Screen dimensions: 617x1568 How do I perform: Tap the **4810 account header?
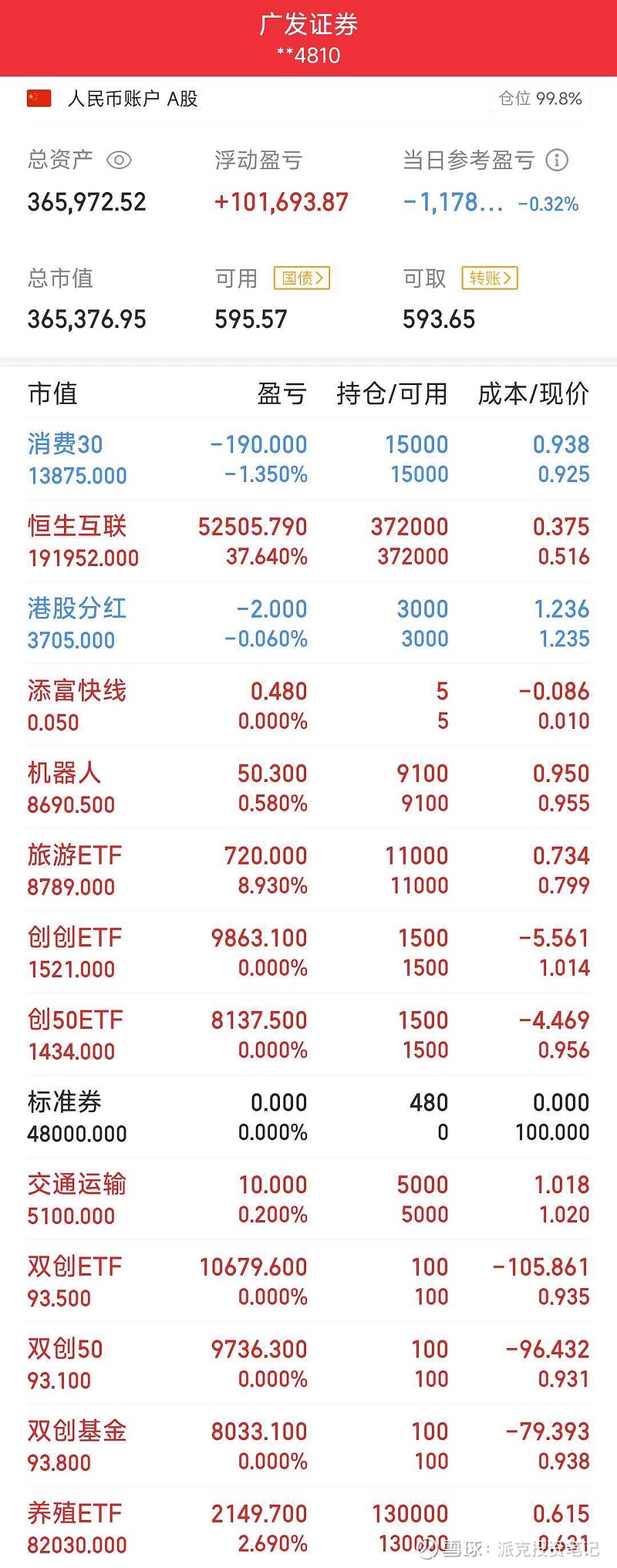pos(308,54)
